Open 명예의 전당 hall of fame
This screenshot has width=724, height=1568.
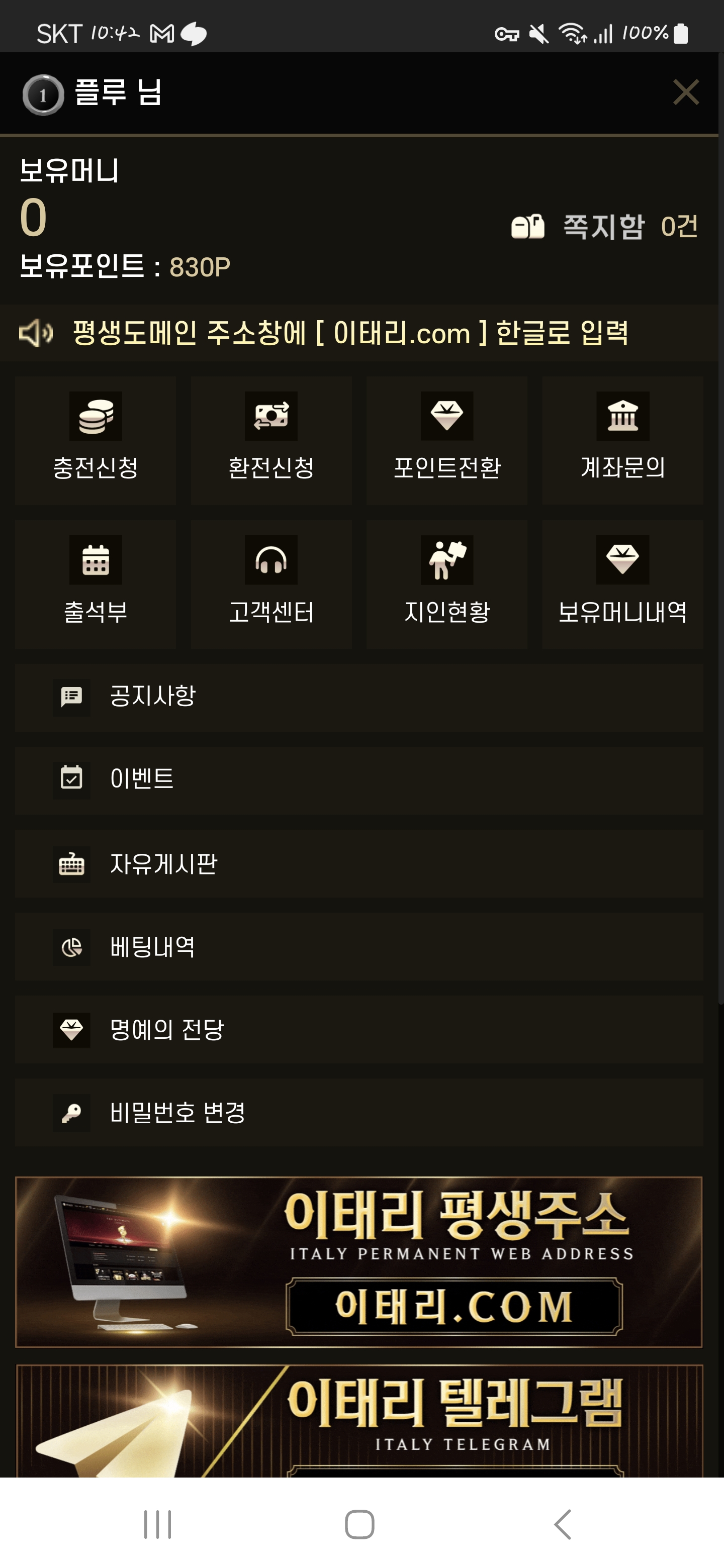point(358,1029)
